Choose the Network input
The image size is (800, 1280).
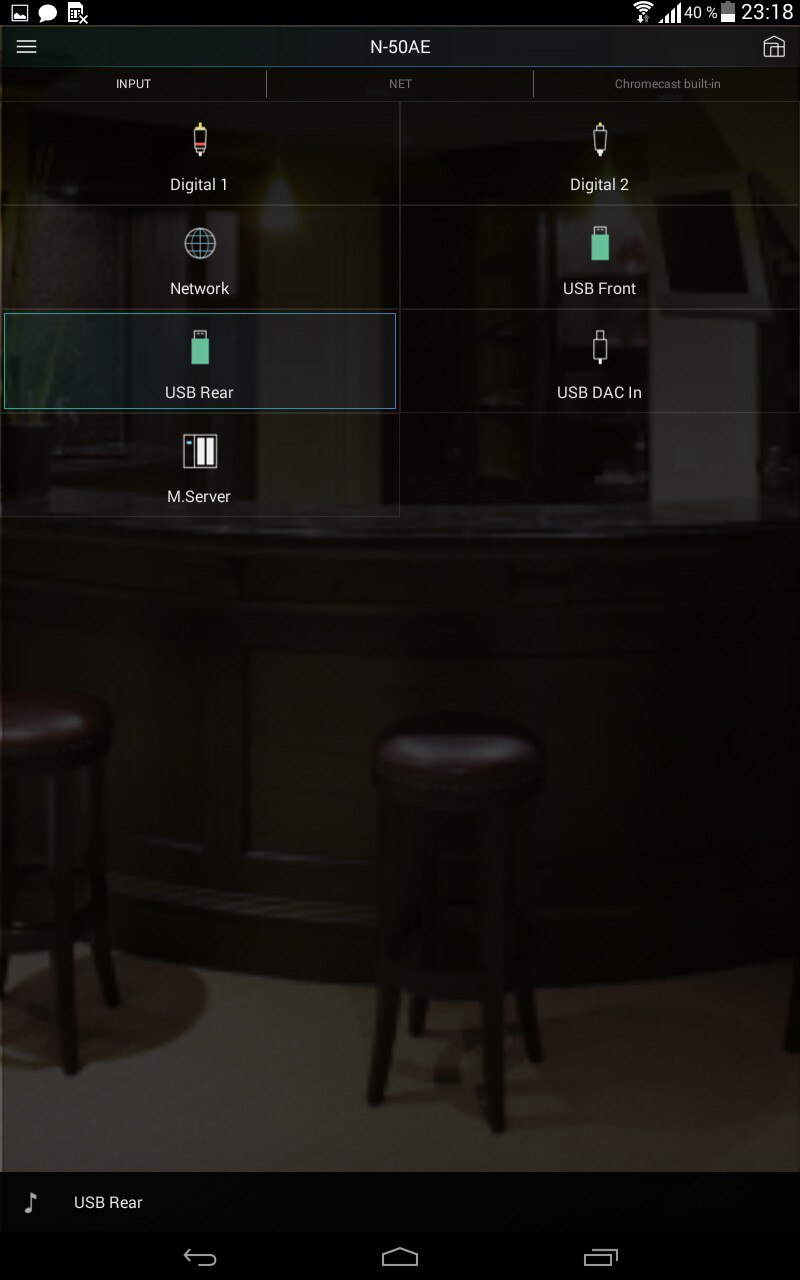click(x=200, y=258)
